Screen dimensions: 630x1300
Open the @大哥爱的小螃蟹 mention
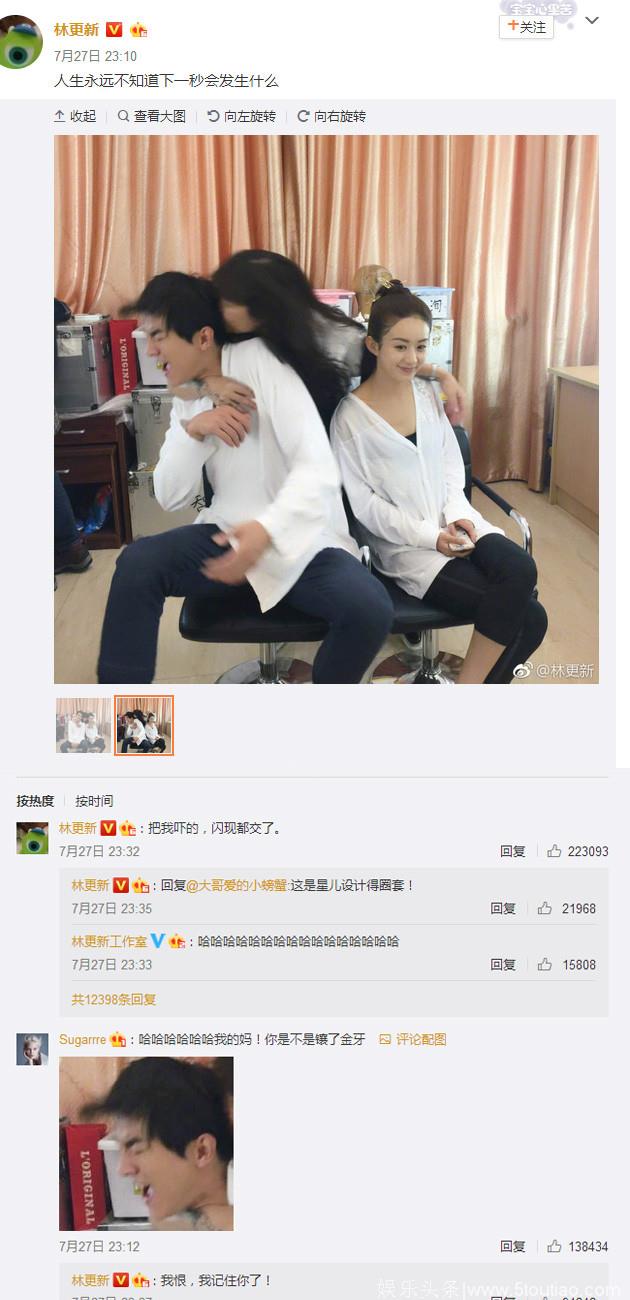[x=237, y=885]
